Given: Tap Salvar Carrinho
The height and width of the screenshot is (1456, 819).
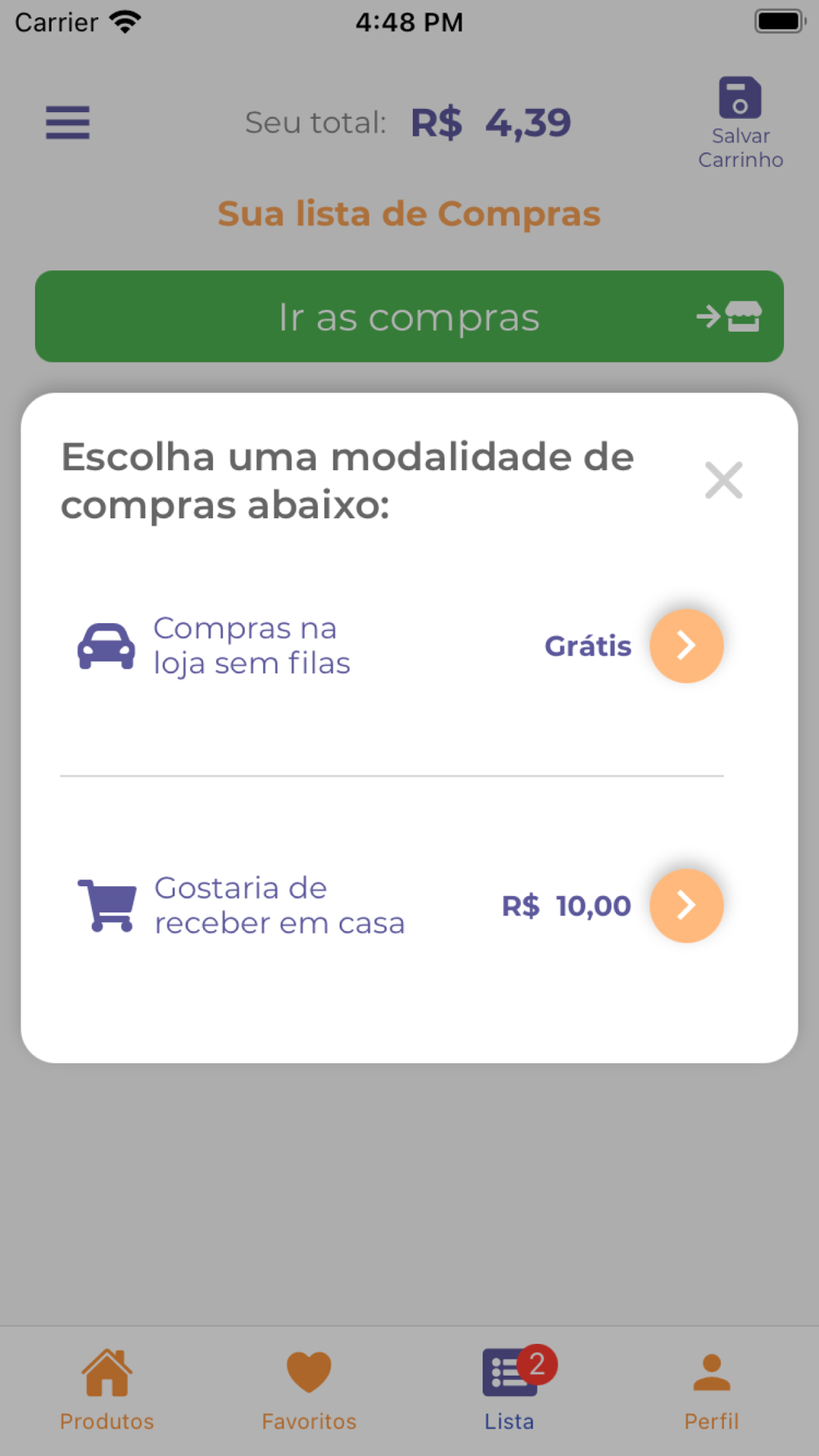Looking at the screenshot, I should 740,123.
